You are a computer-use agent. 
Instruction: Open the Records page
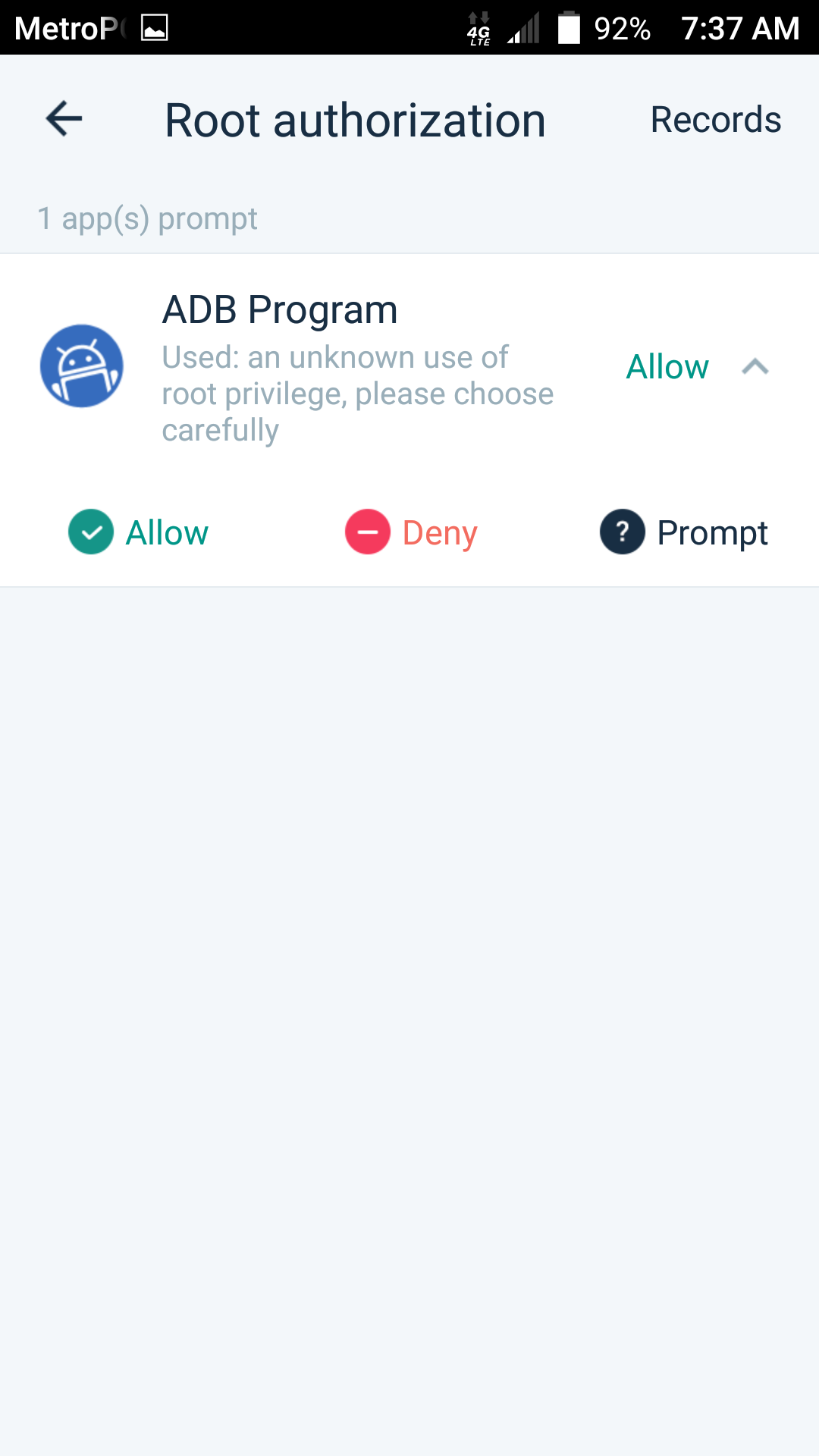(716, 120)
